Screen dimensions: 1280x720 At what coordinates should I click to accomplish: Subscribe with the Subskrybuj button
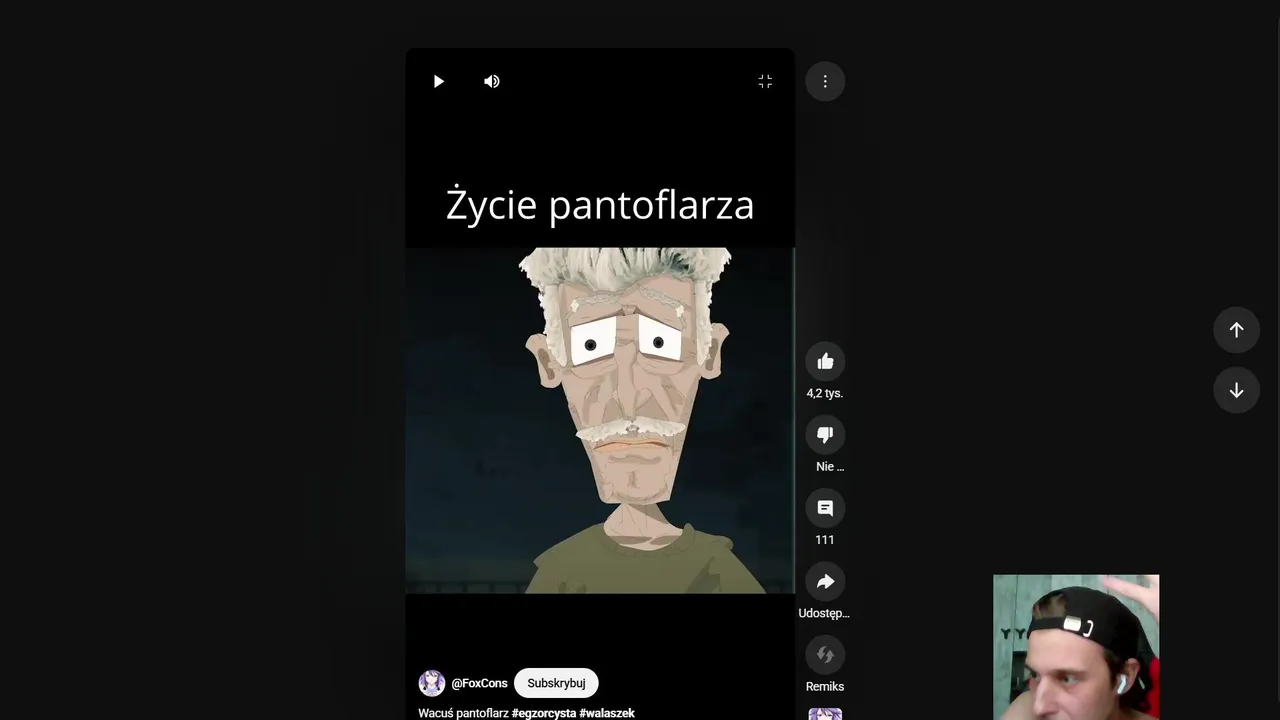tap(556, 683)
